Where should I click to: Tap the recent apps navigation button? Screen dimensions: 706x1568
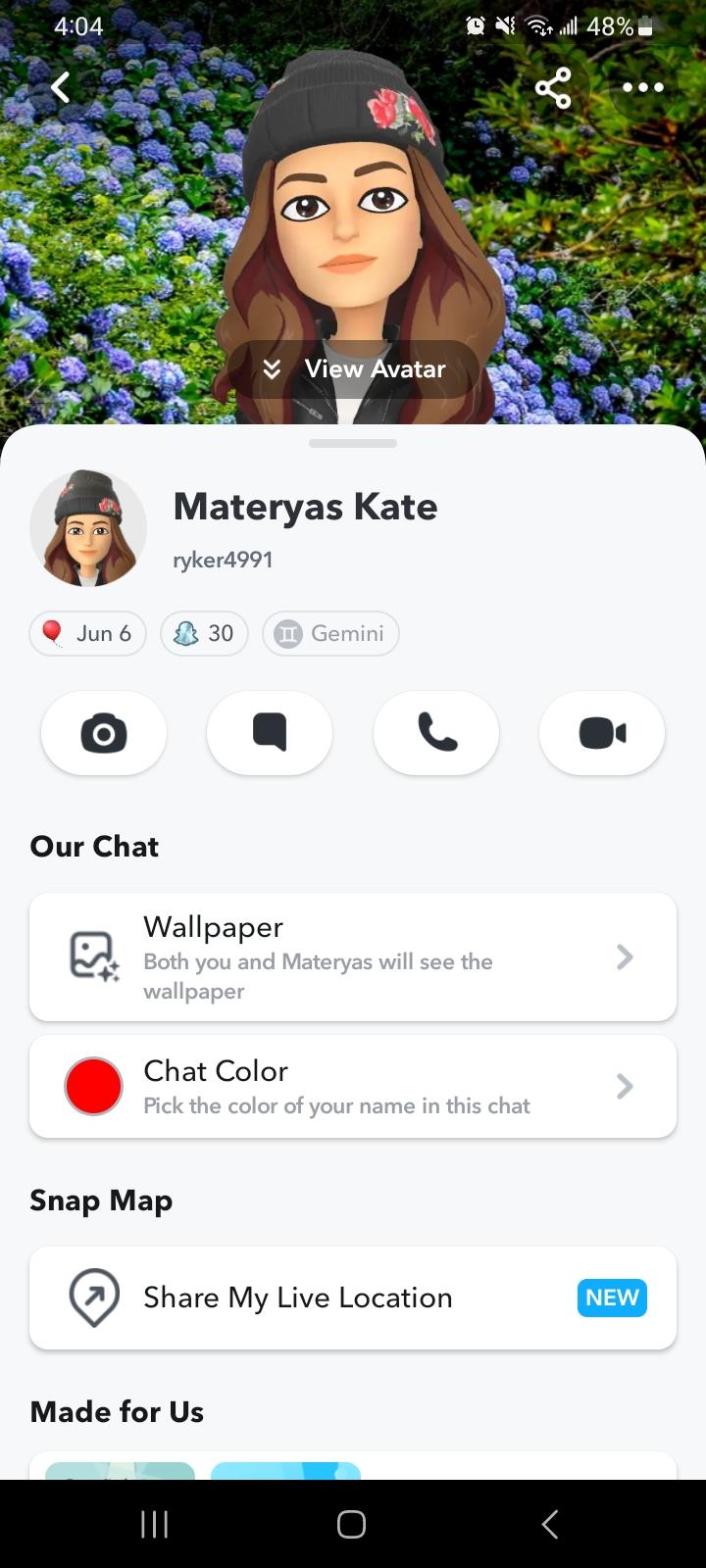(154, 1524)
